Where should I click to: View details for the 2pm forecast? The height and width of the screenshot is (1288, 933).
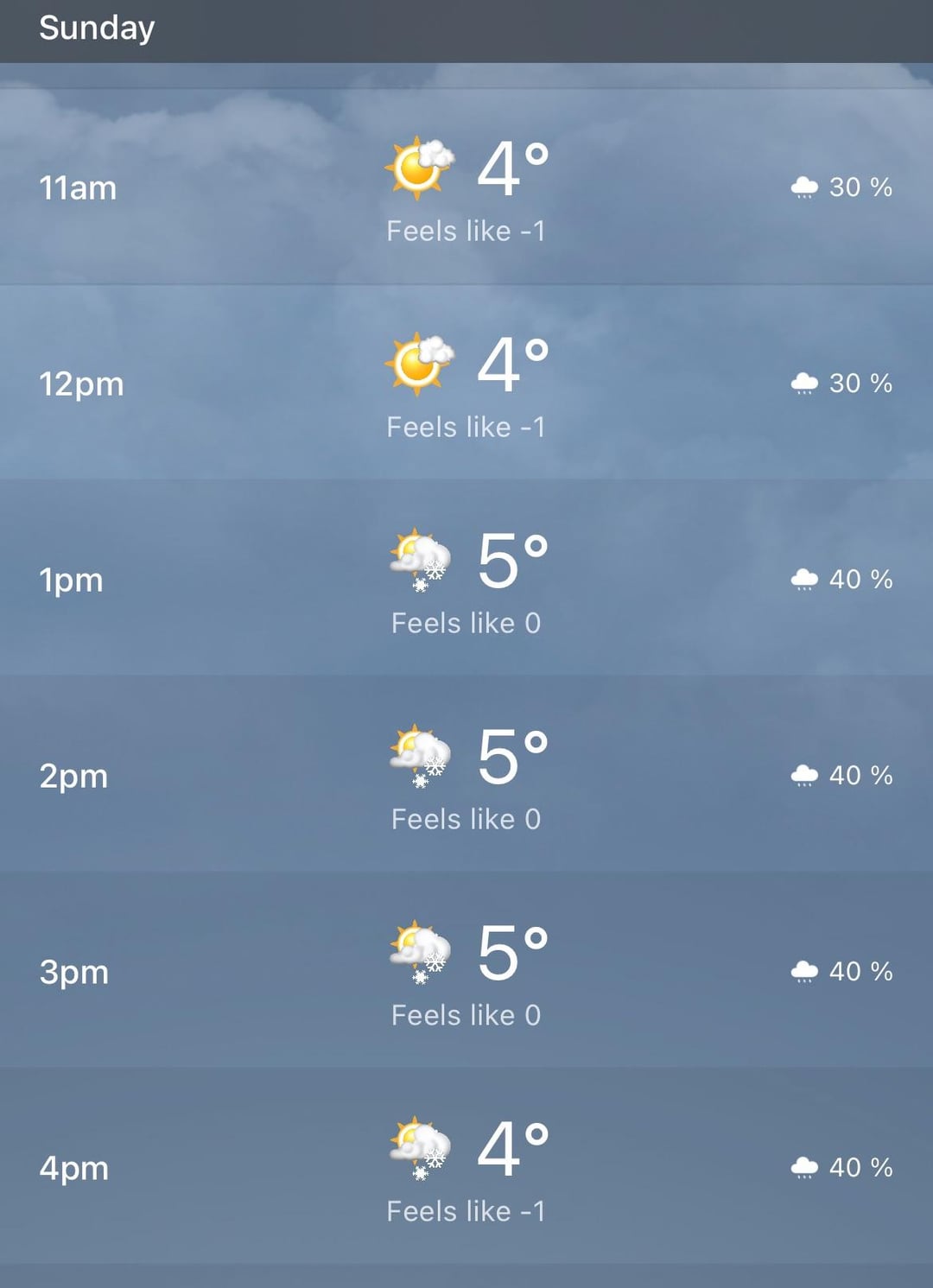(x=466, y=775)
